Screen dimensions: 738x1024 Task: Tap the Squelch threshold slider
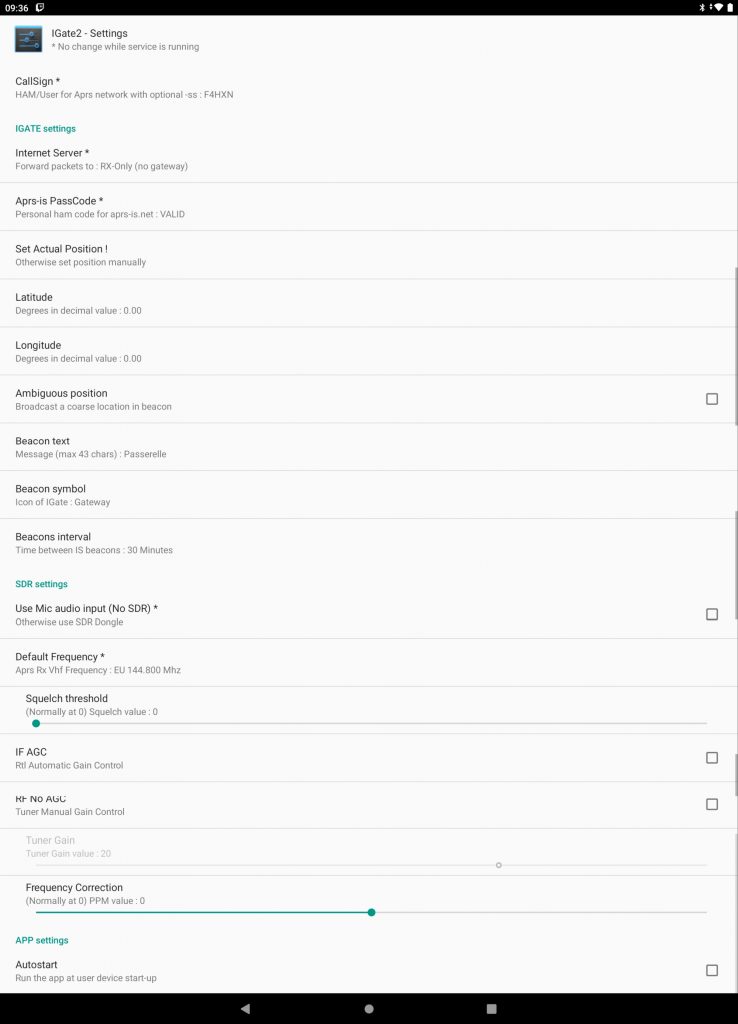click(x=370, y=723)
